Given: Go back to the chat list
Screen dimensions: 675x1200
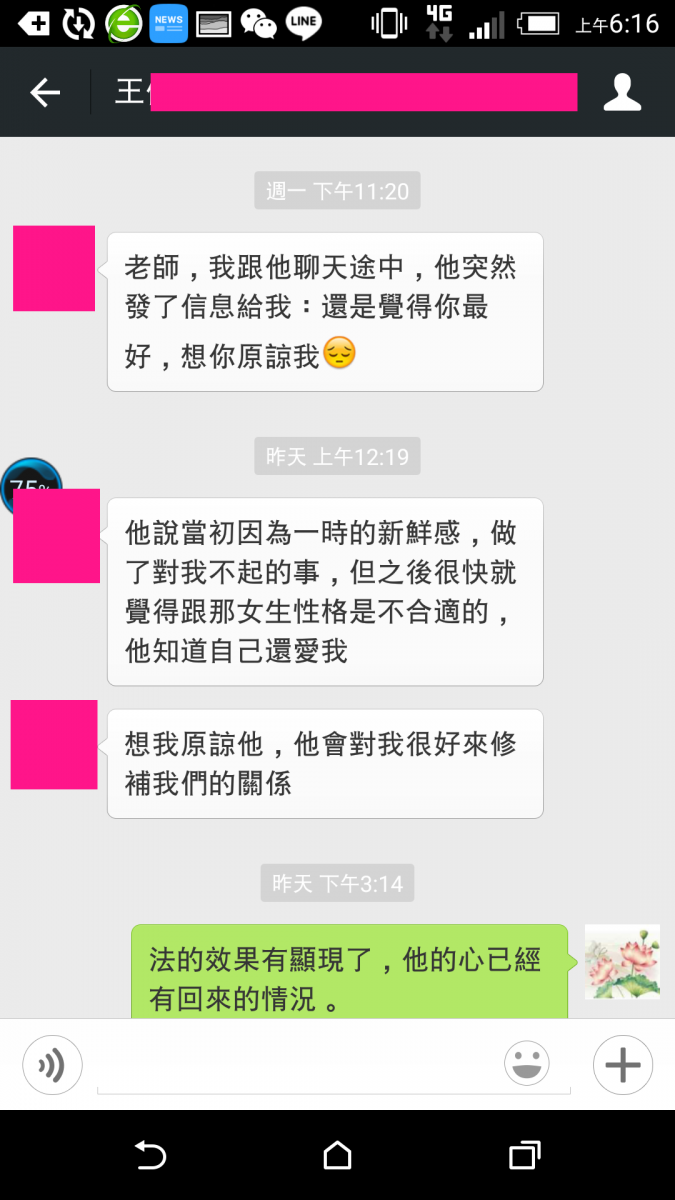Looking at the screenshot, I should [x=45, y=93].
